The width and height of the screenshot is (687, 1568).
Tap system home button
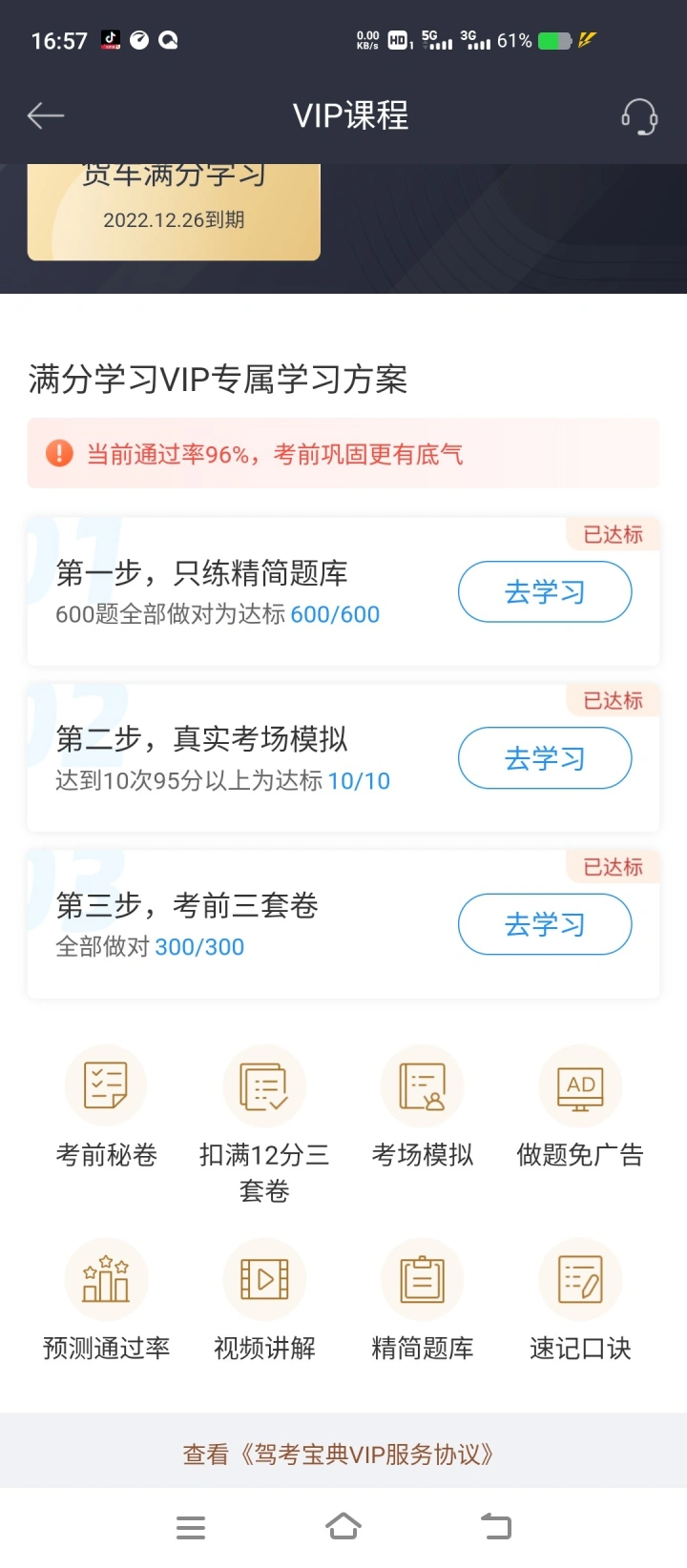click(x=343, y=1527)
